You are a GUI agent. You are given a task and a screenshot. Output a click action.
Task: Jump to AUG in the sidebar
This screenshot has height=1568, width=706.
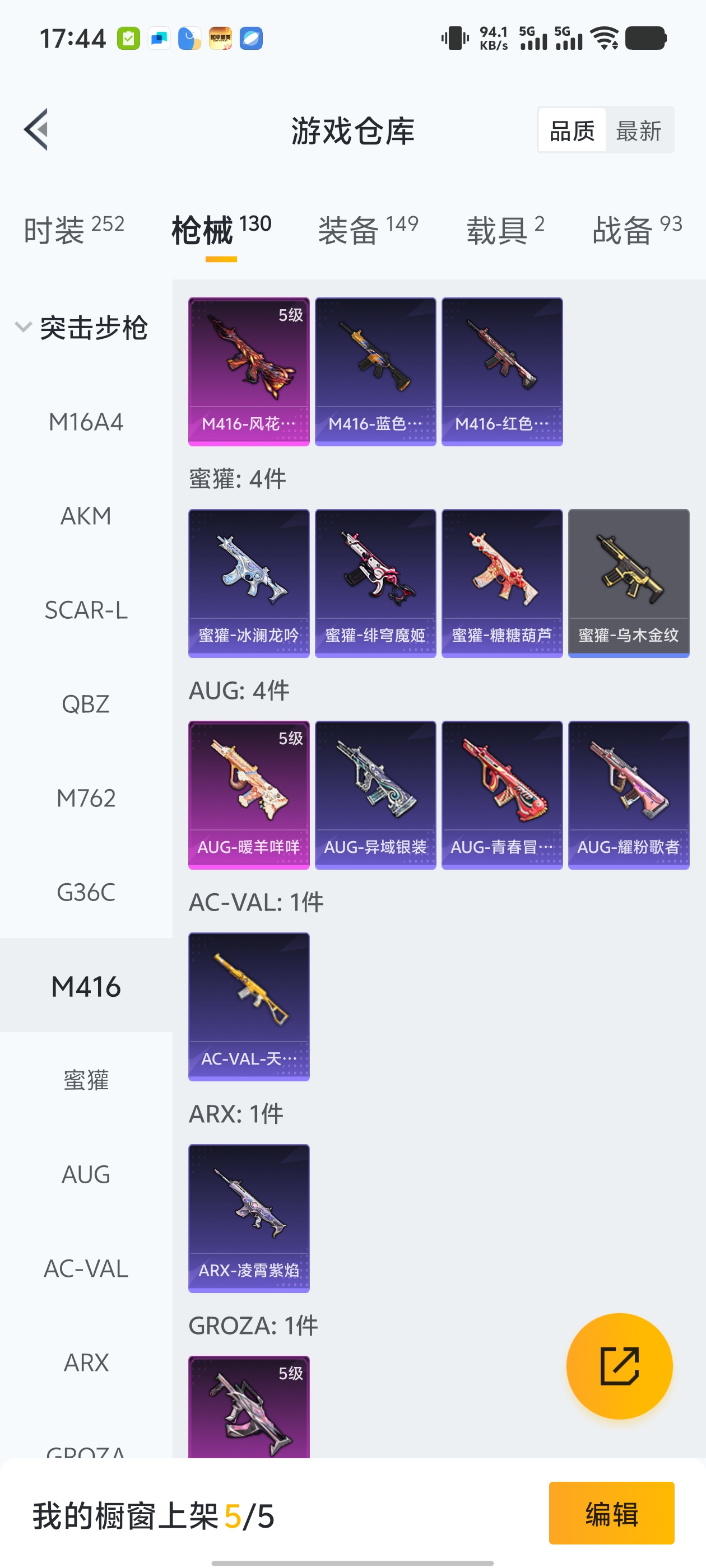[86, 1174]
